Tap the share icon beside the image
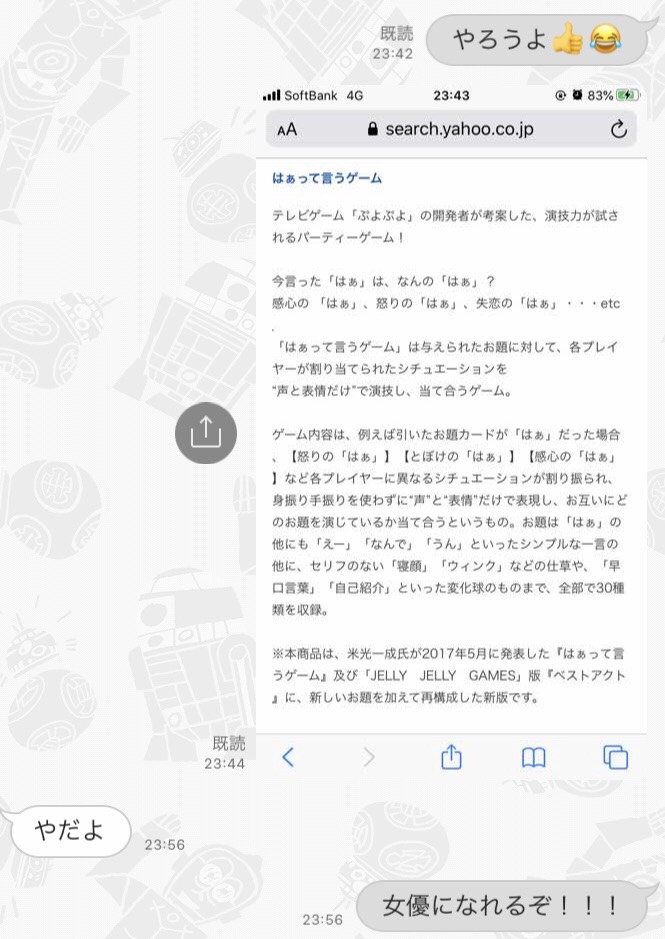Viewport: 665px width, 939px height. pos(205,433)
